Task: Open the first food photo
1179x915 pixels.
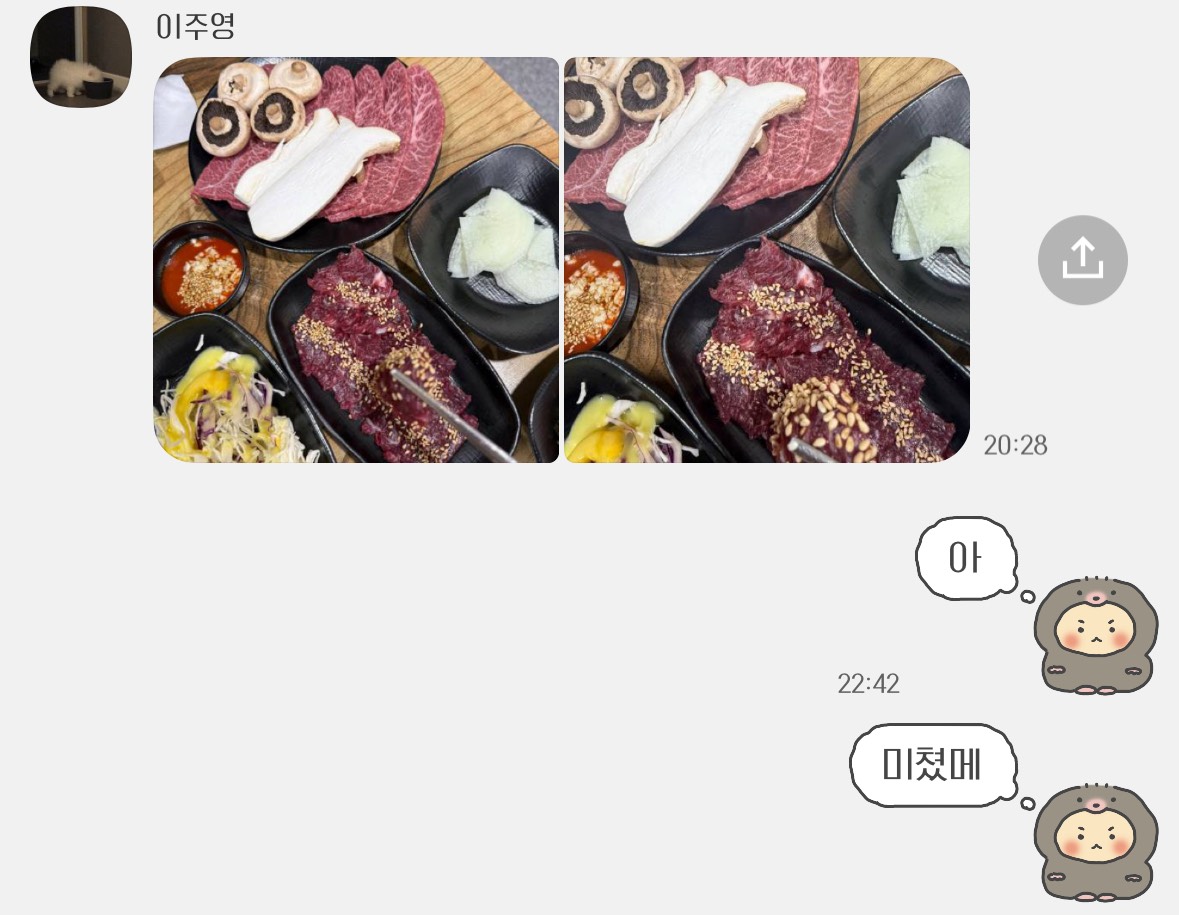Action: 356,260
